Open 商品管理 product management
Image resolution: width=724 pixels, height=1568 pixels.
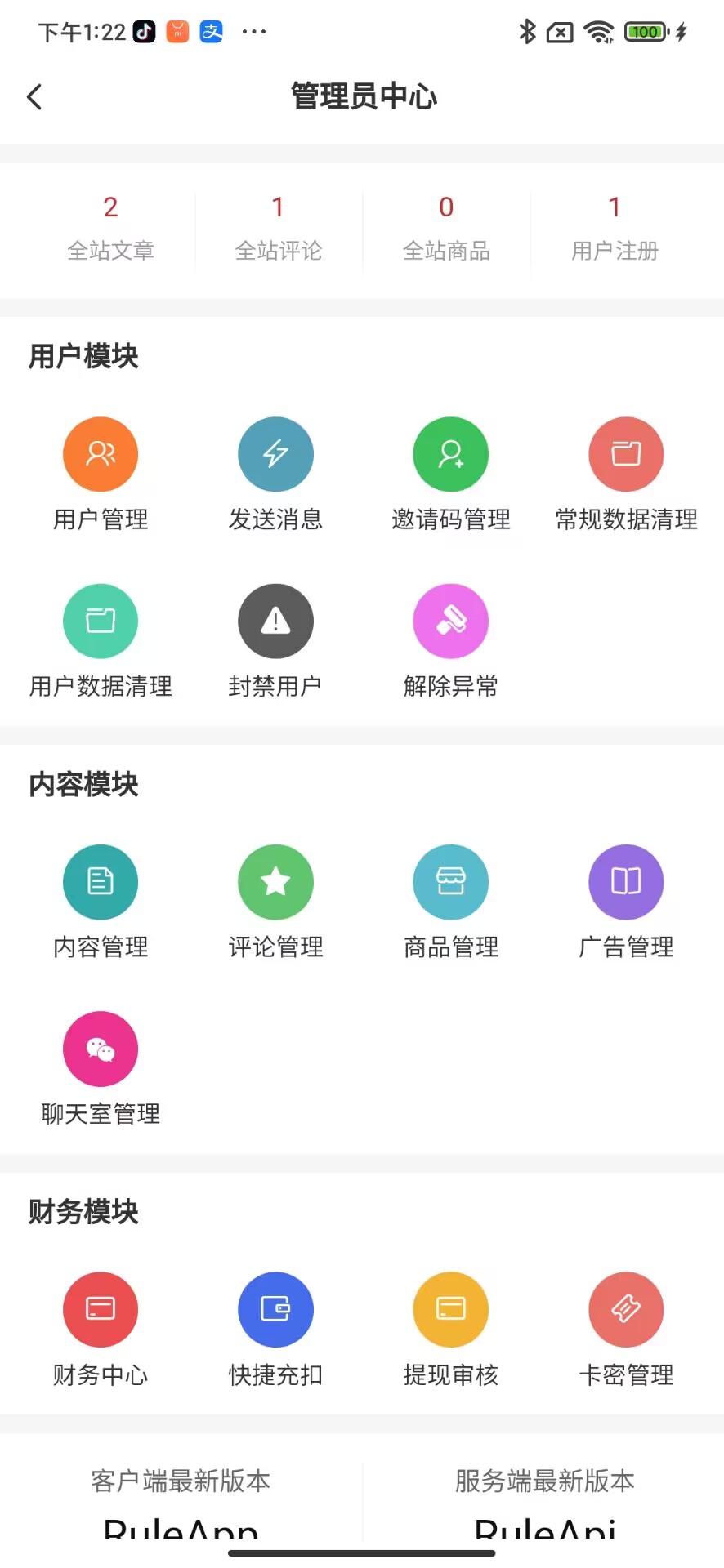[x=450, y=882]
